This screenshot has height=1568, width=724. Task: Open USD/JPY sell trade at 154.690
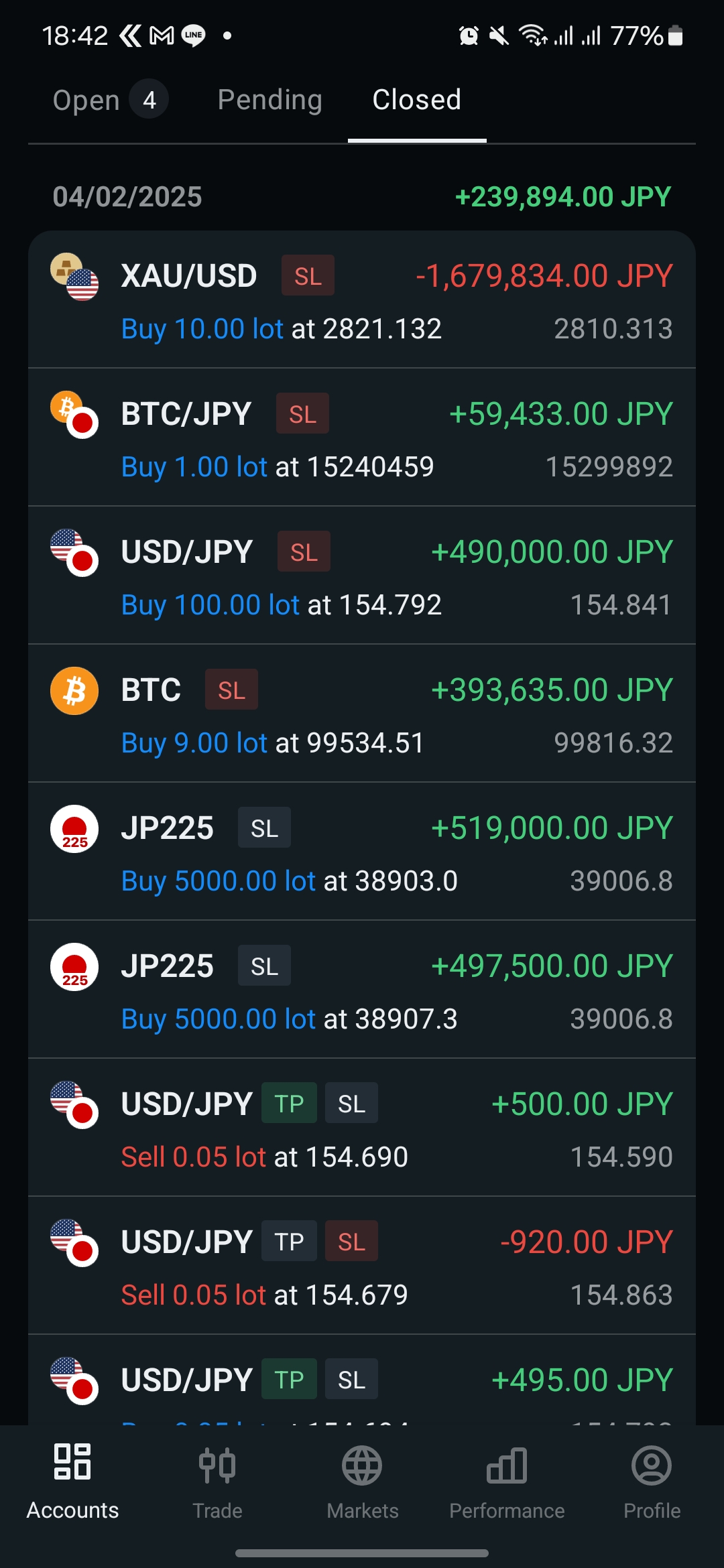(362, 1129)
